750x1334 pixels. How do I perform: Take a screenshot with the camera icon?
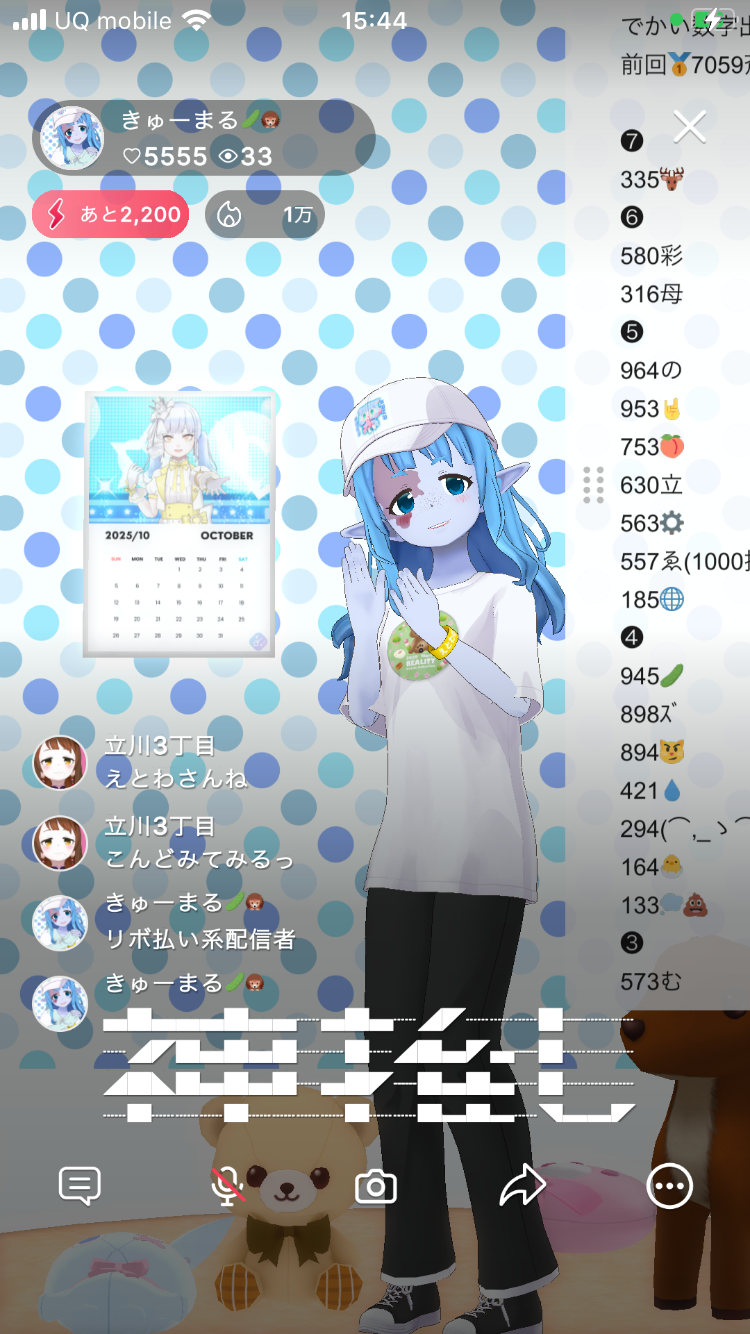pos(376,1187)
